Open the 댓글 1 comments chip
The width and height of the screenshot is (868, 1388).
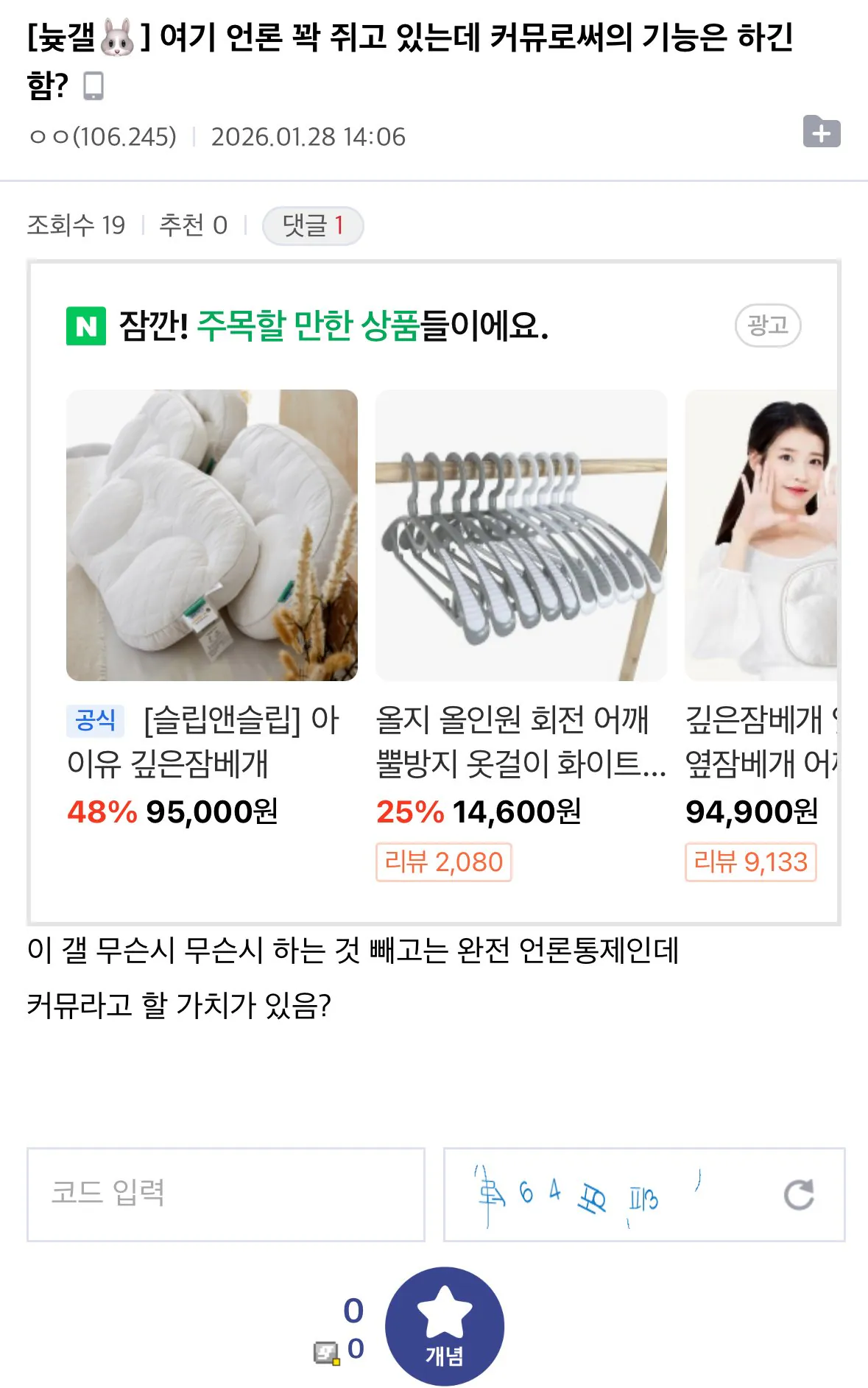pyautogui.click(x=313, y=225)
